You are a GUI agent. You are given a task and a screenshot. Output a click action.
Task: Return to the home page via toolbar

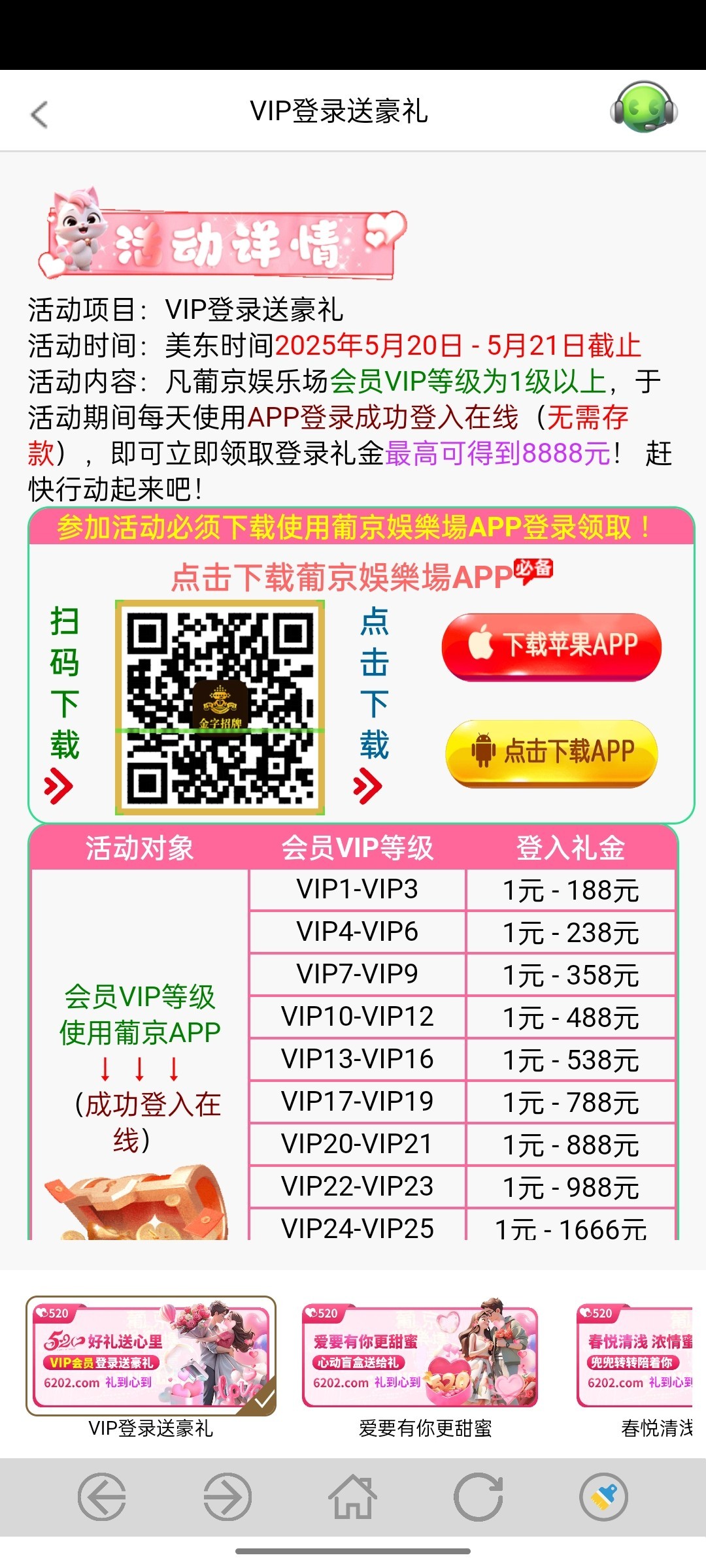click(353, 1497)
